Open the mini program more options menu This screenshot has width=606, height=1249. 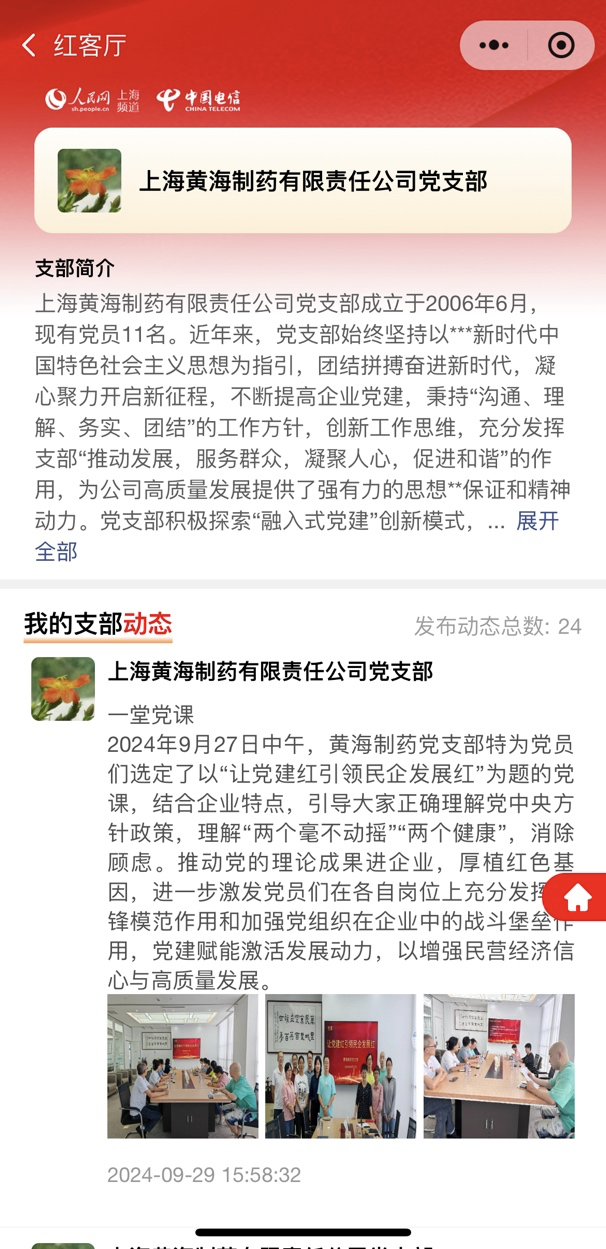tap(494, 45)
